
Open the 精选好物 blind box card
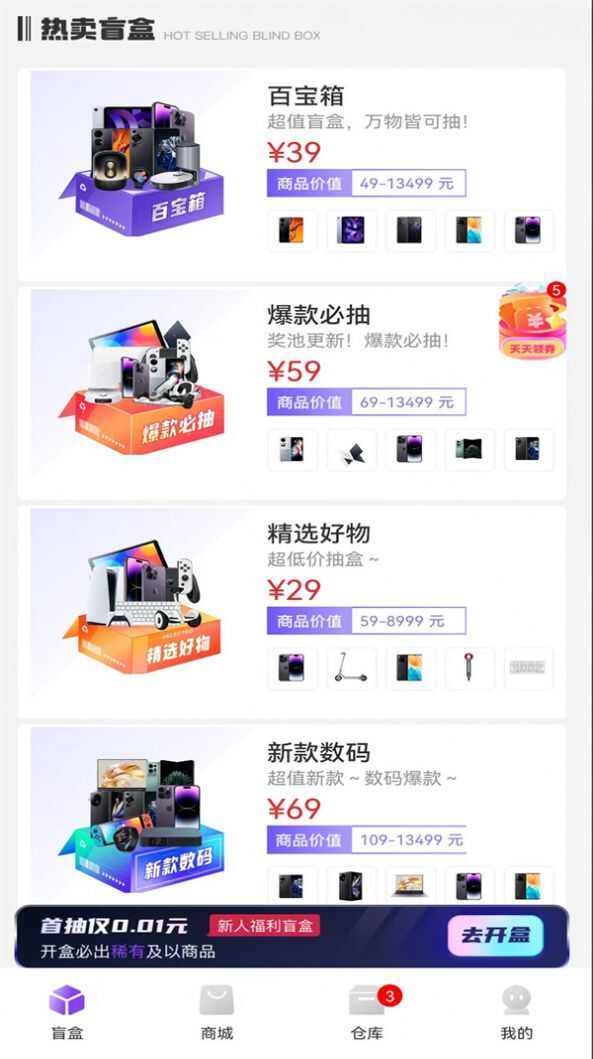click(292, 612)
